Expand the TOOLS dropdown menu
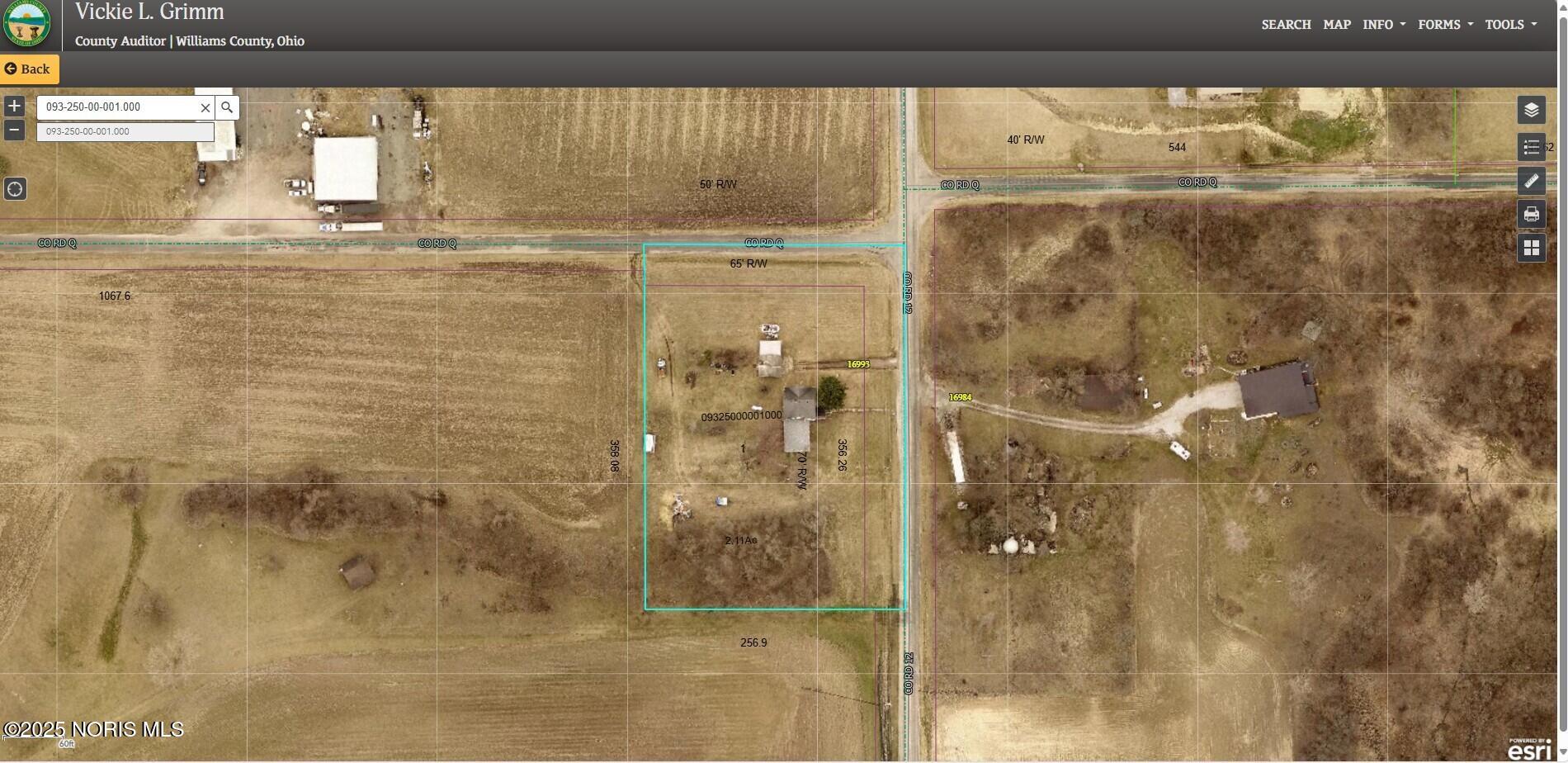The height and width of the screenshot is (763, 1568). (1510, 25)
